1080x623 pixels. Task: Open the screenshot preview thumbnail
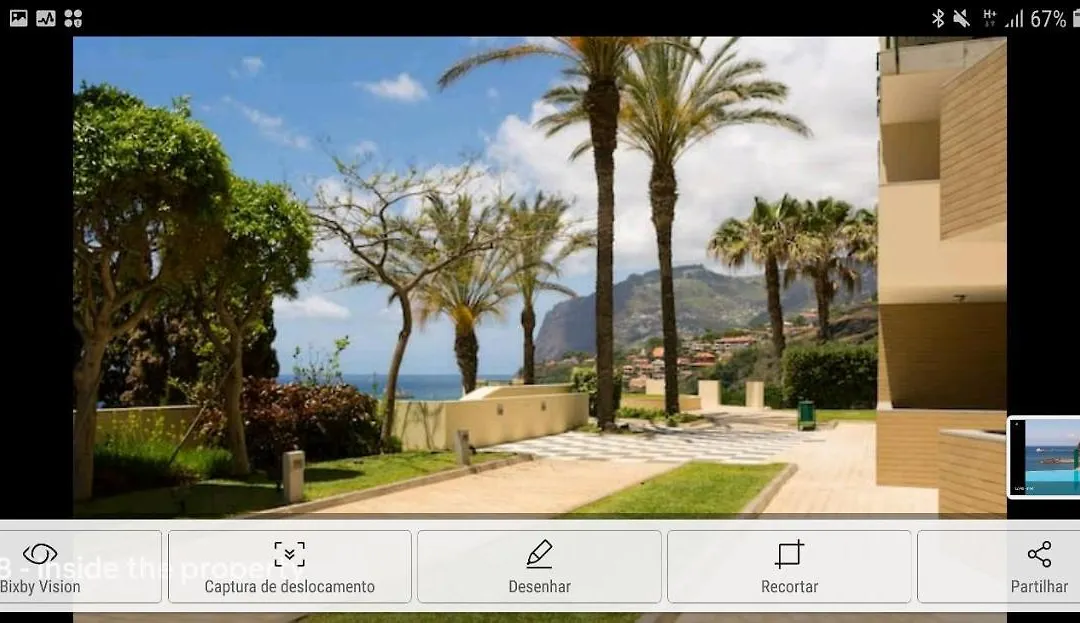click(x=1045, y=457)
